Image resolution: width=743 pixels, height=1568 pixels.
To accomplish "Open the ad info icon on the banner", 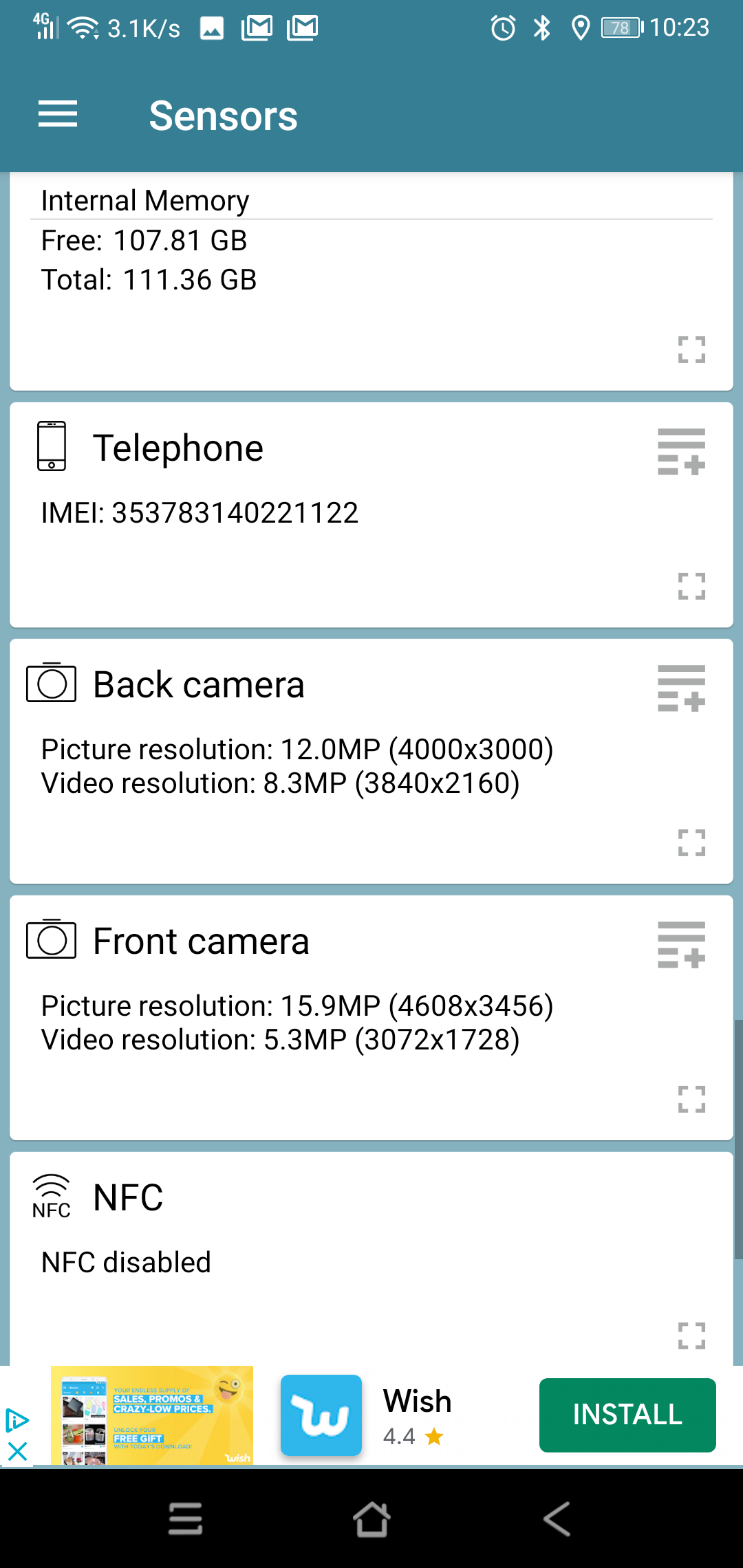I will coord(17,1420).
